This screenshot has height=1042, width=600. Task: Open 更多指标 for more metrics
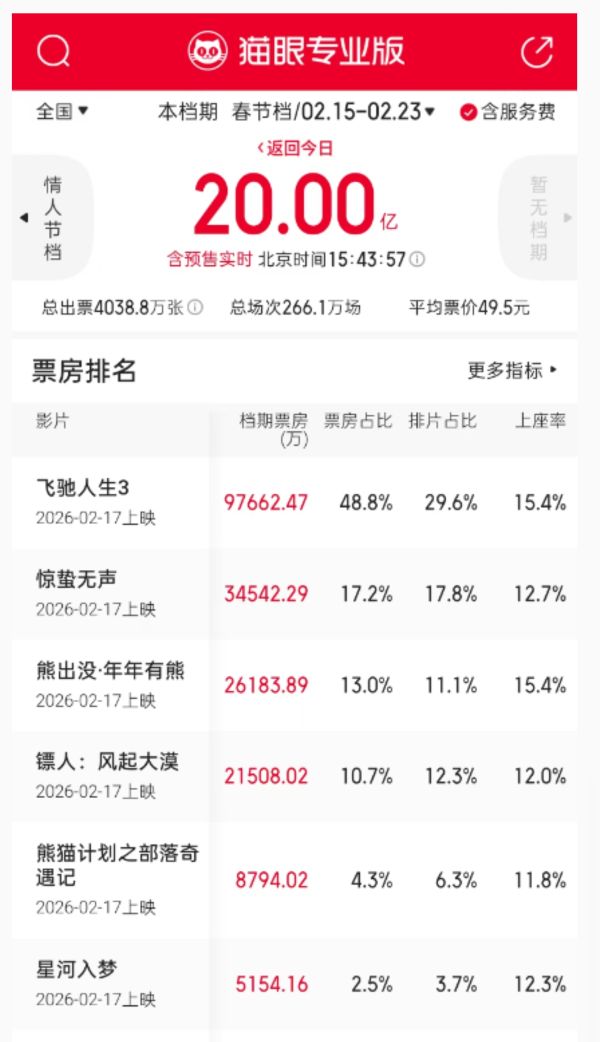(512, 371)
